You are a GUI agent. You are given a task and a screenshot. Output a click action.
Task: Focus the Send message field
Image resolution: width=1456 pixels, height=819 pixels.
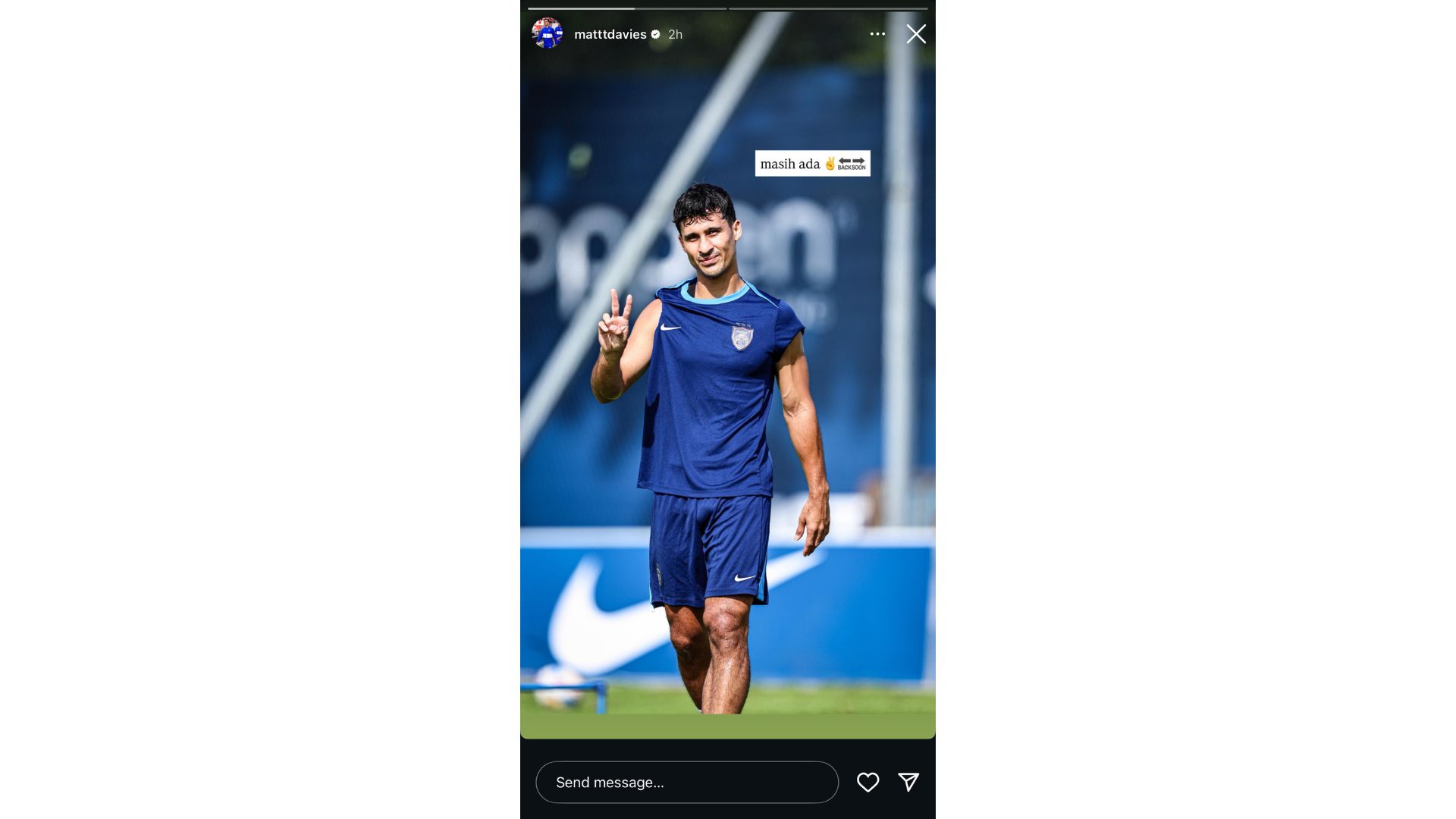tap(686, 782)
